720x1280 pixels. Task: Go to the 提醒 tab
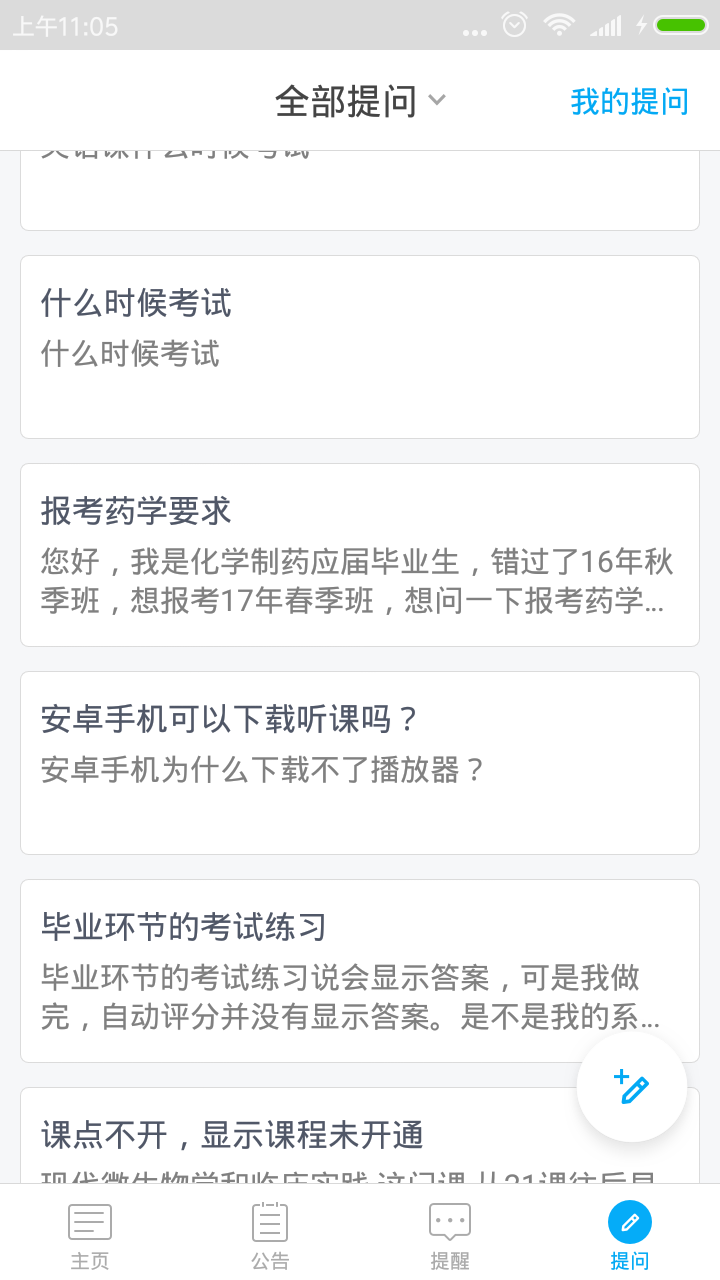(x=450, y=1234)
